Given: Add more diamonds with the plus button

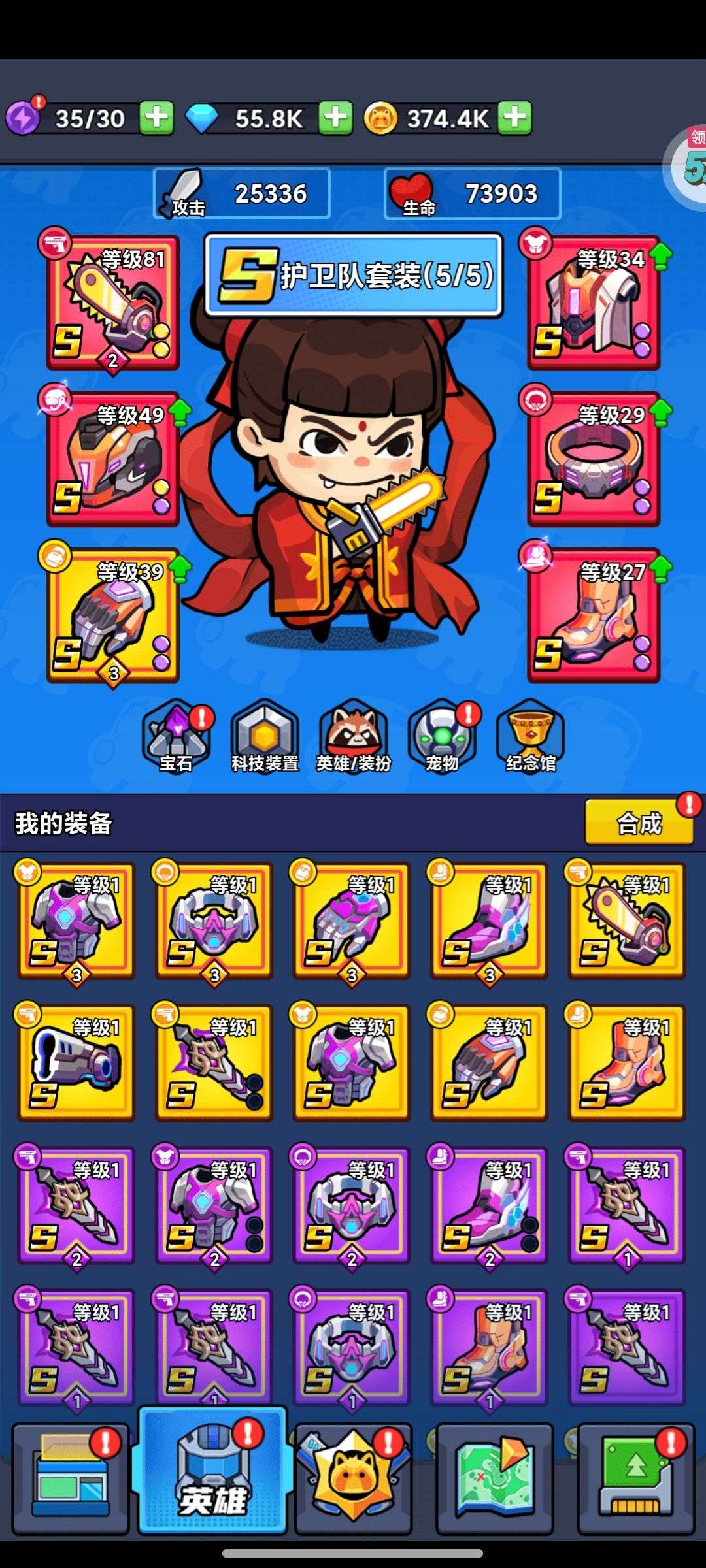Looking at the screenshot, I should tap(335, 118).
